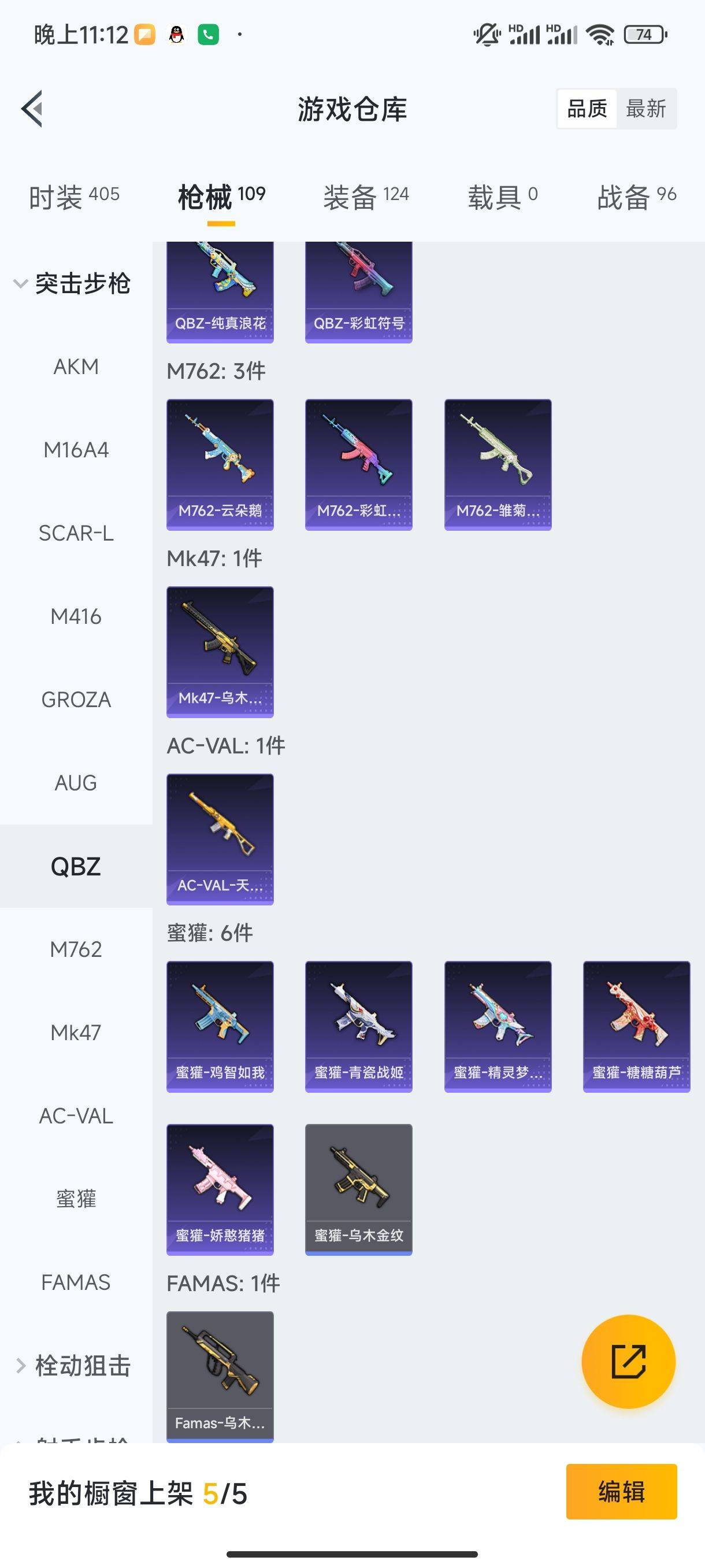Open the 蜜獾-糖糖葫芦 skin
Viewport: 705px width, 1568px height.
(636, 1026)
